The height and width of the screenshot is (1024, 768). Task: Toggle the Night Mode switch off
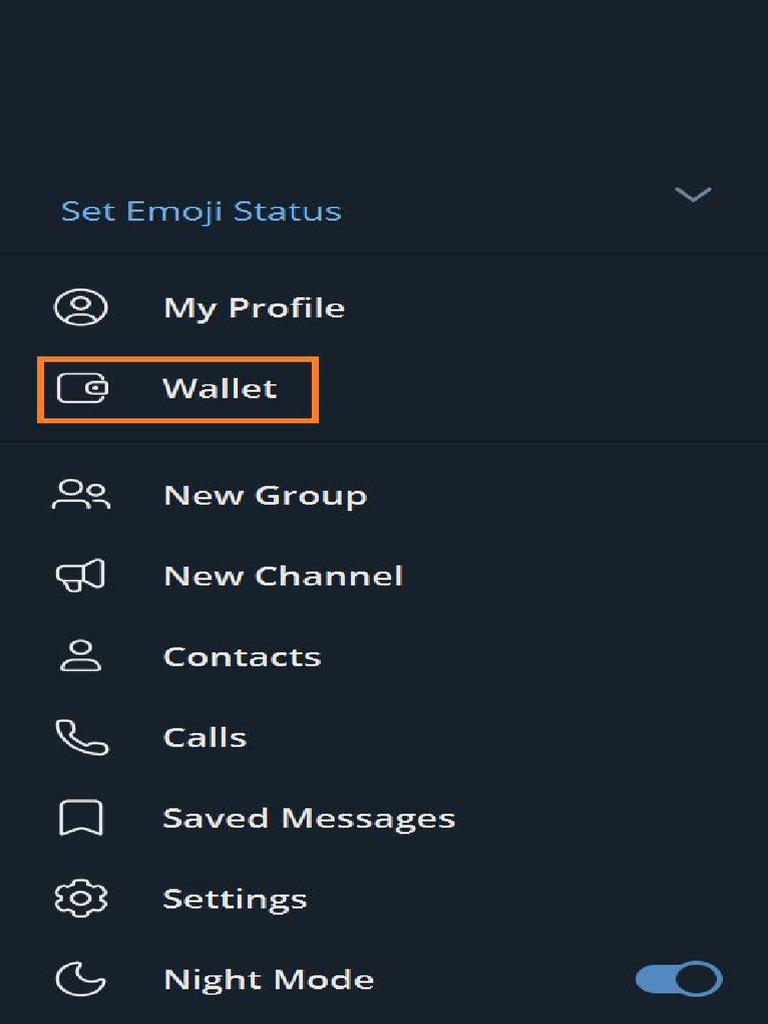pos(679,979)
